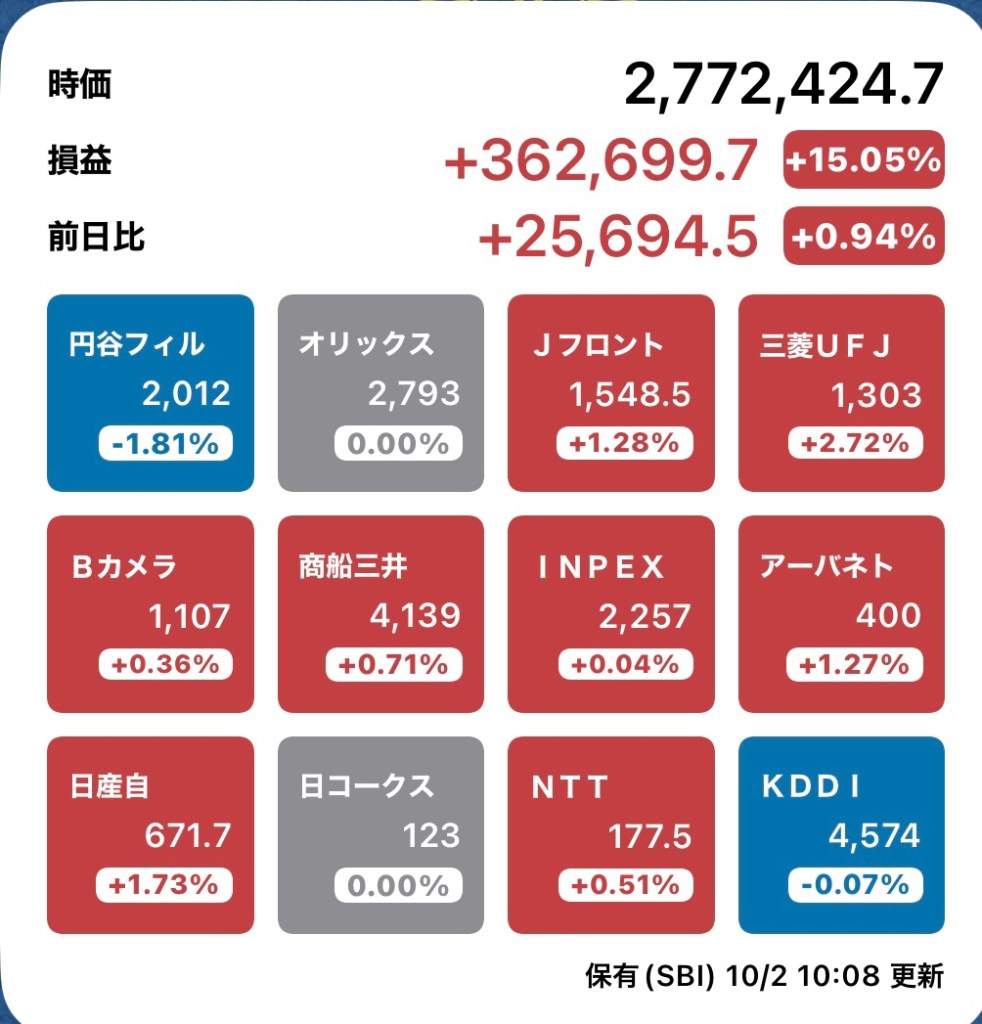This screenshot has height=1024, width=982.
Task: Select the Jフロント tile
Action: click(x=611, y=393)
